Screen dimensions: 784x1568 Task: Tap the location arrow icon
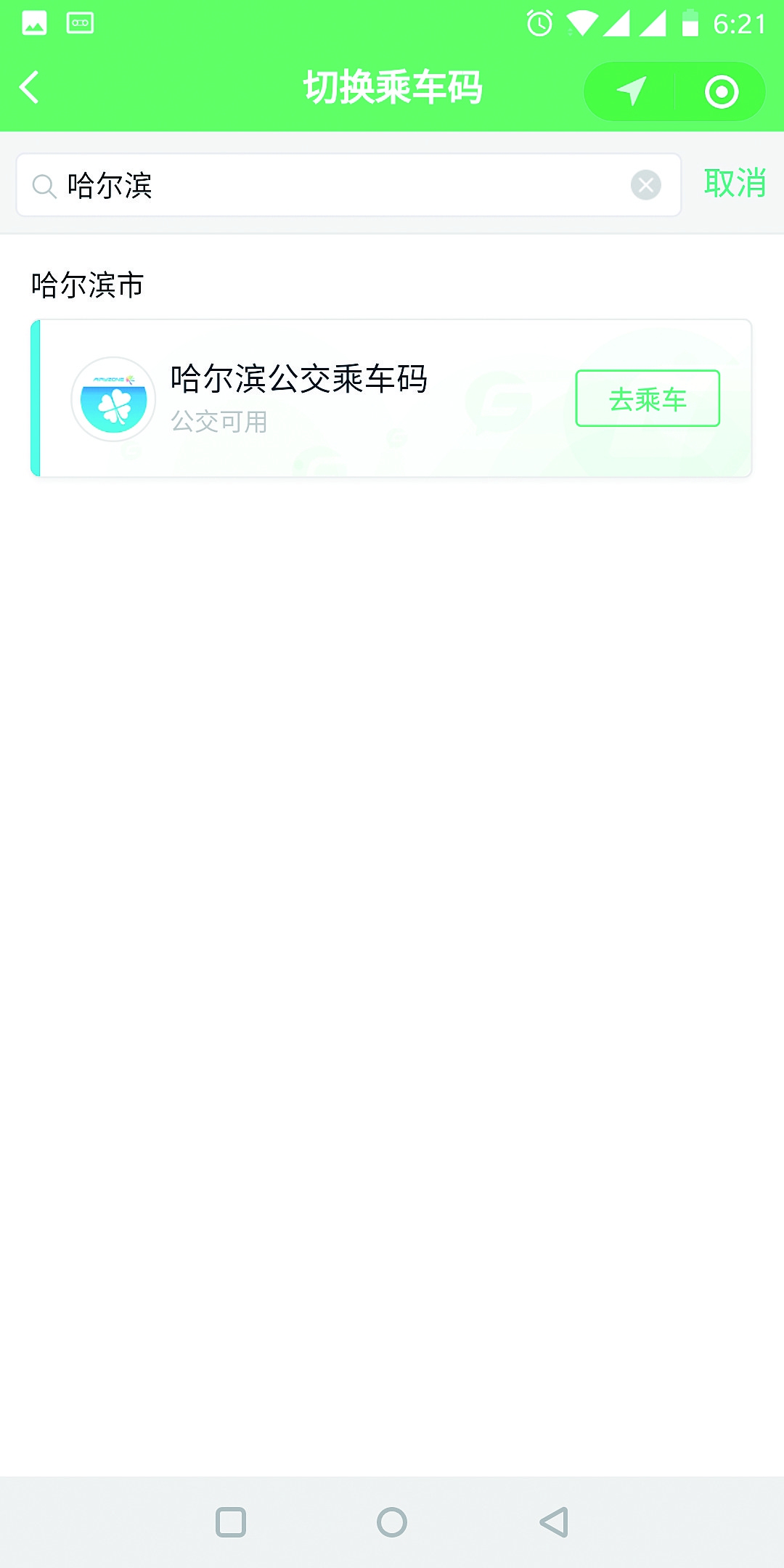click(630, 91)
